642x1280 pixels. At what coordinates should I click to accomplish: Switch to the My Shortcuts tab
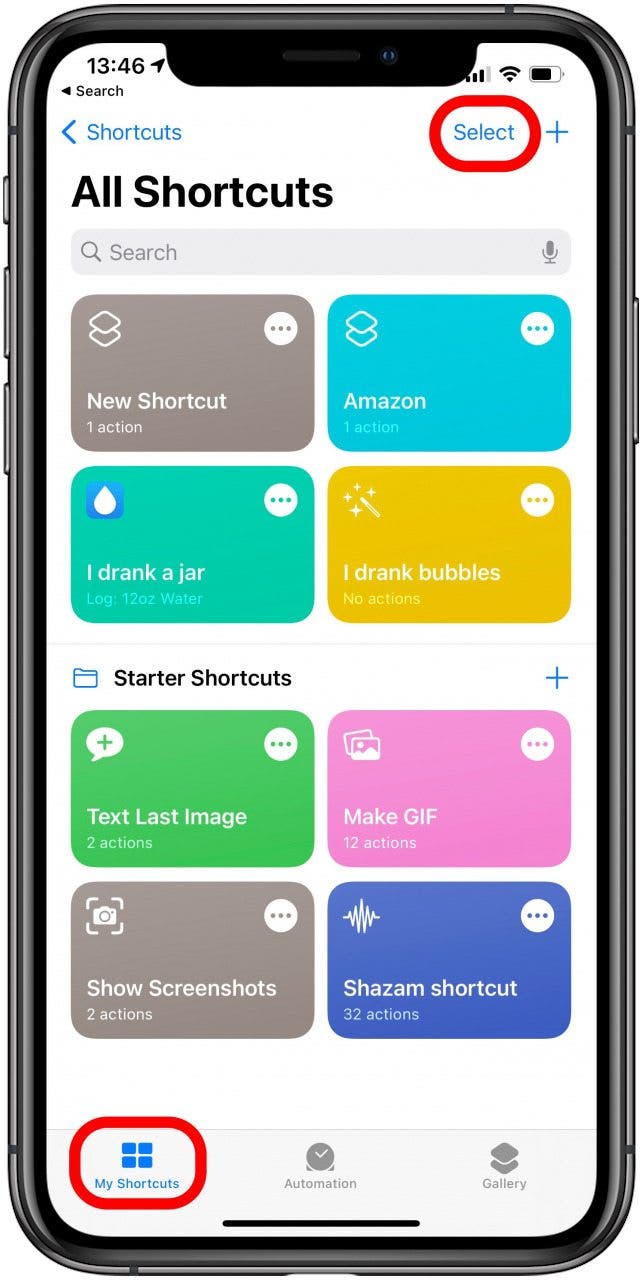pos(137,1166)
